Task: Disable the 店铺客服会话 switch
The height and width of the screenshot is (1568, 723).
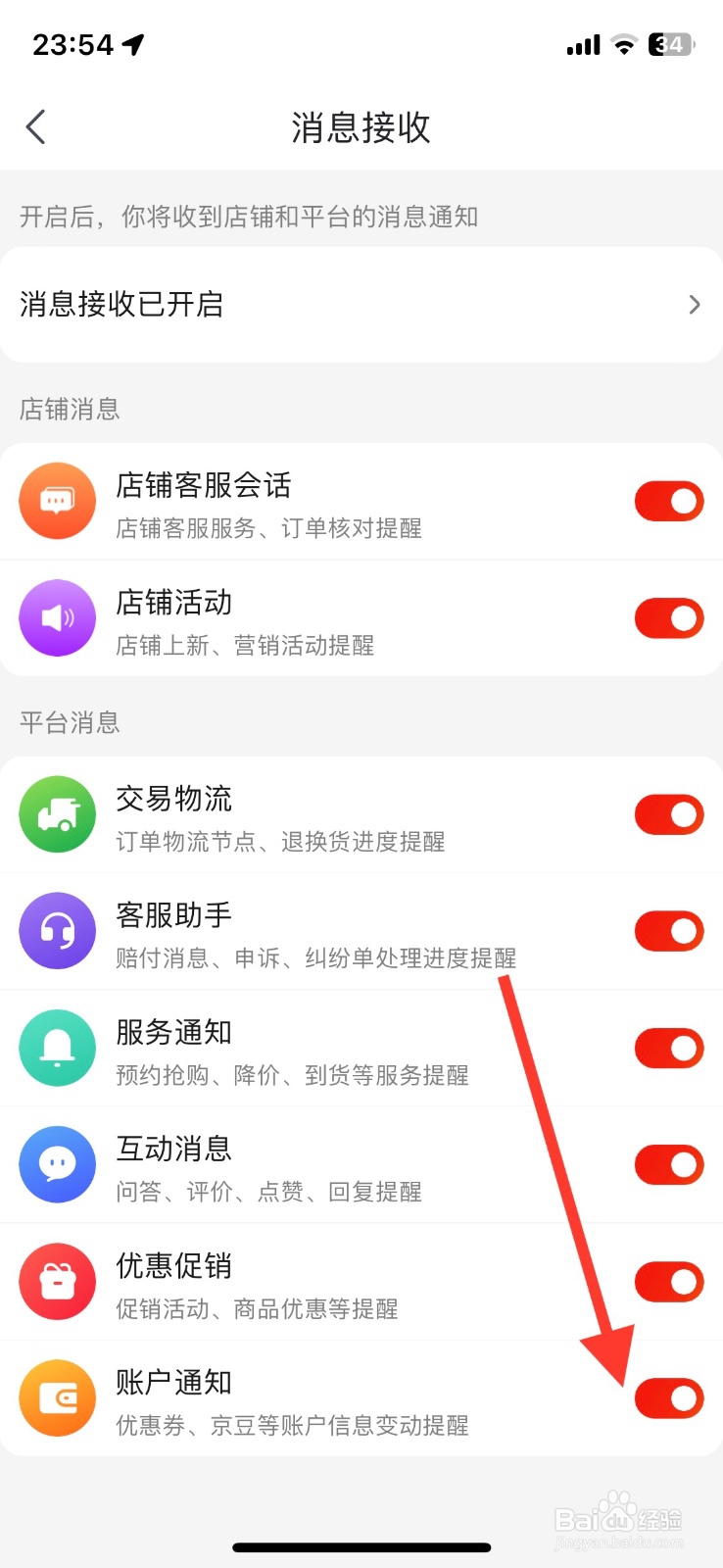Action: tap(668, 501)
